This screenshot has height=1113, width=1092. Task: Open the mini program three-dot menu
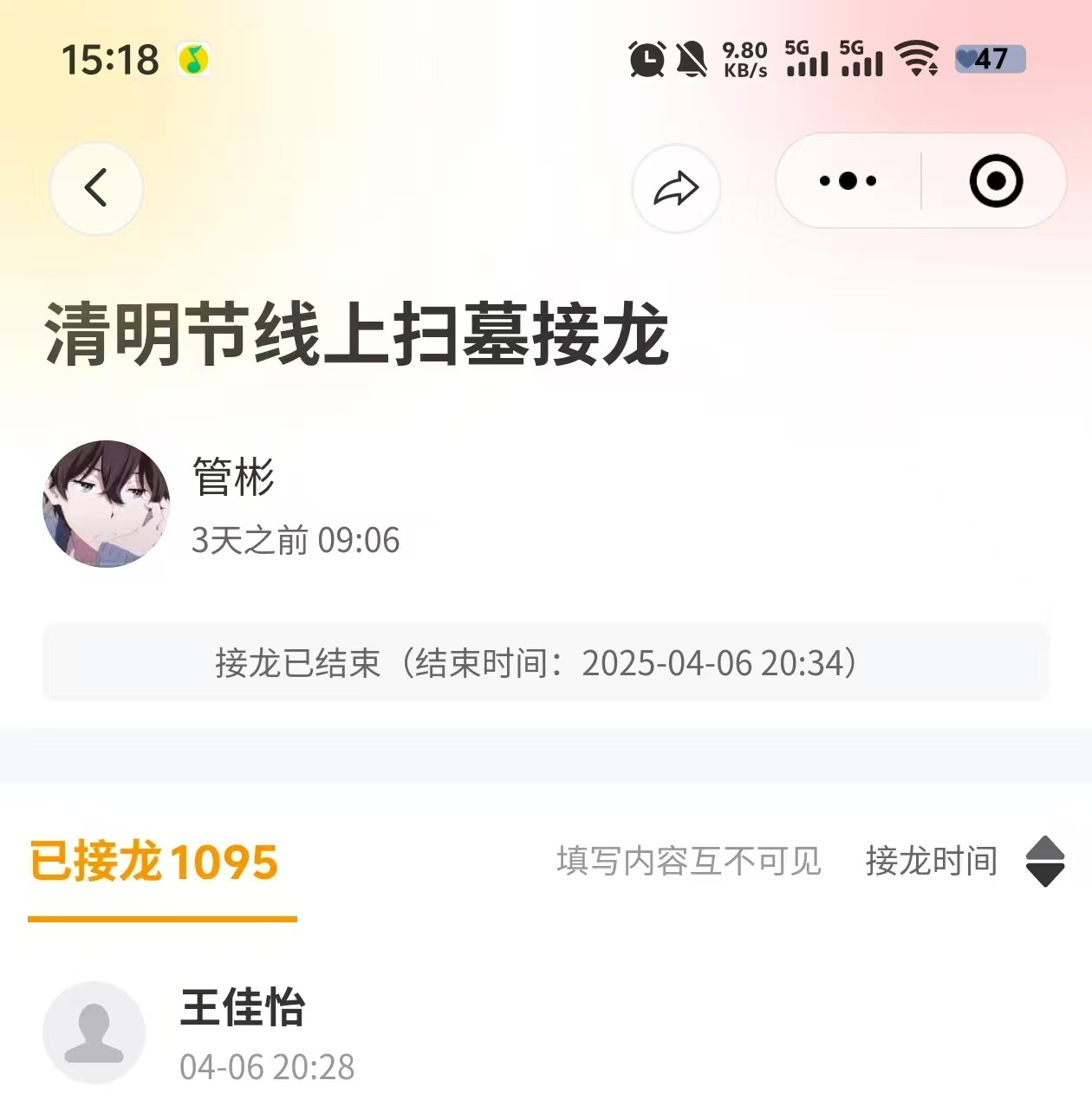coord(848,181)
